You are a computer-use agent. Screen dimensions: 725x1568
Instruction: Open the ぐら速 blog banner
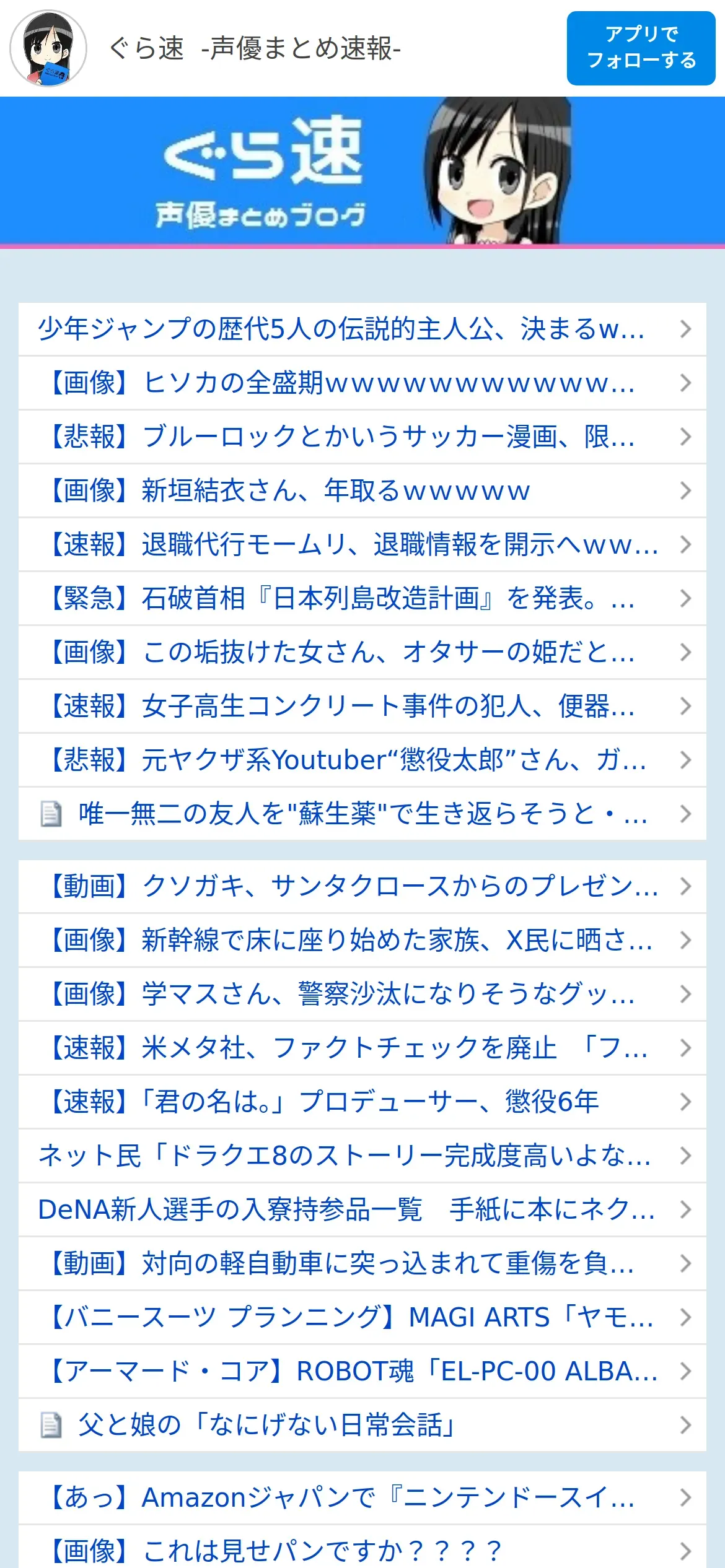coord(362,171)
